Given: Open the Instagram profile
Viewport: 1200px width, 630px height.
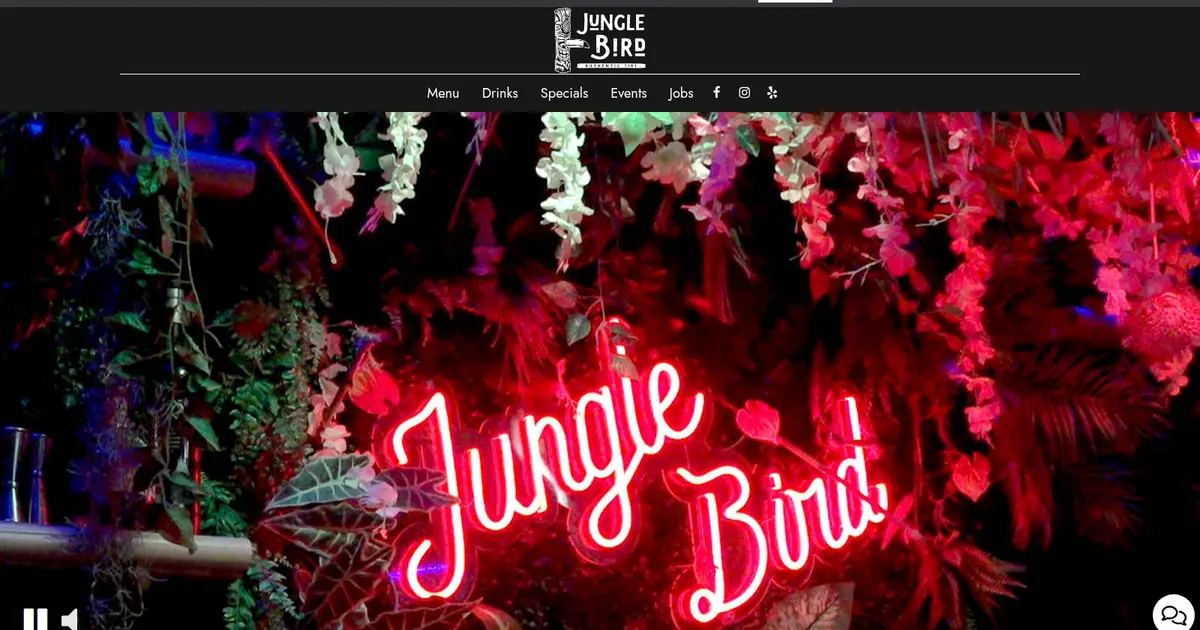Looking at the screenshot, I should click(x=744, y=92).
